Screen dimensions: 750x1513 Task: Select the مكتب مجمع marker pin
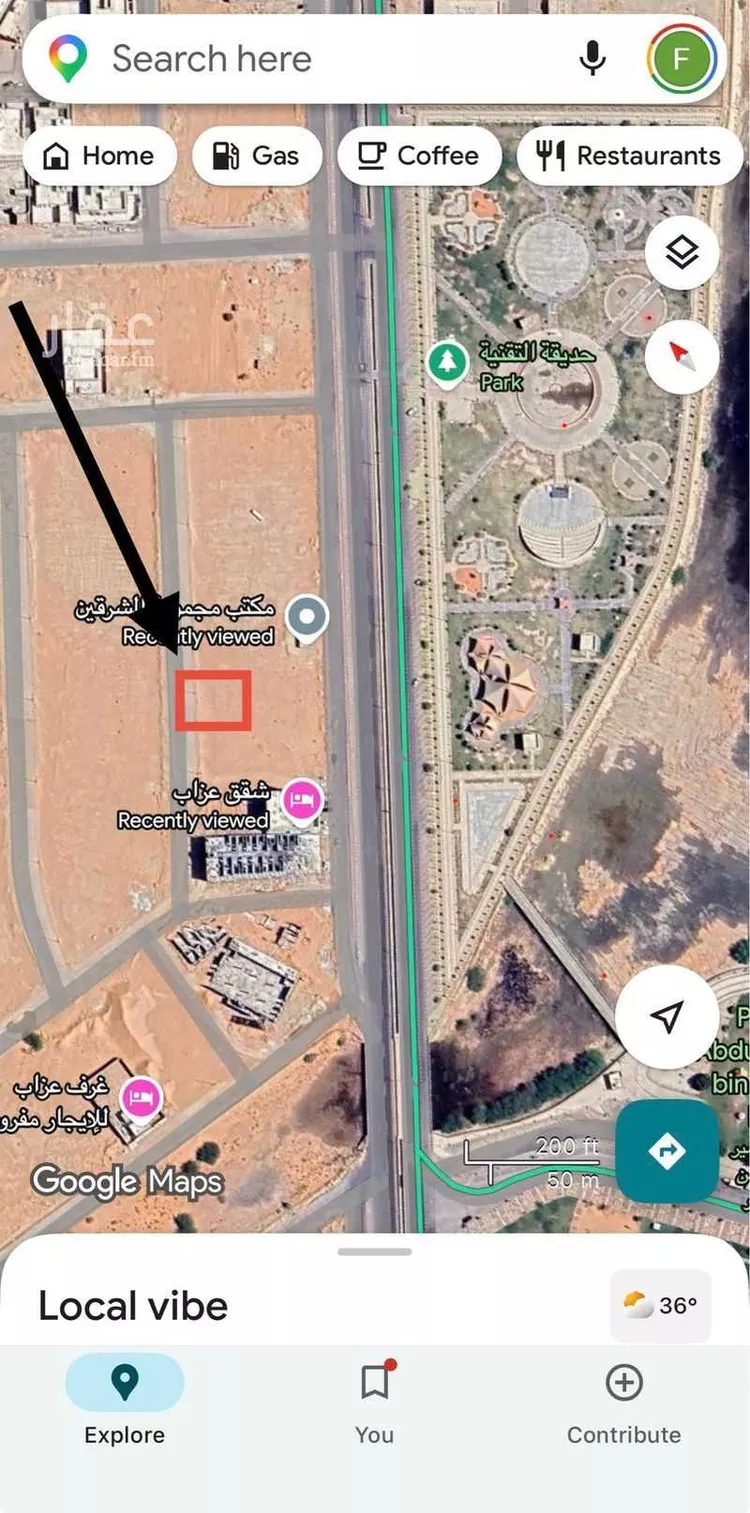click(x=307, y=617)
